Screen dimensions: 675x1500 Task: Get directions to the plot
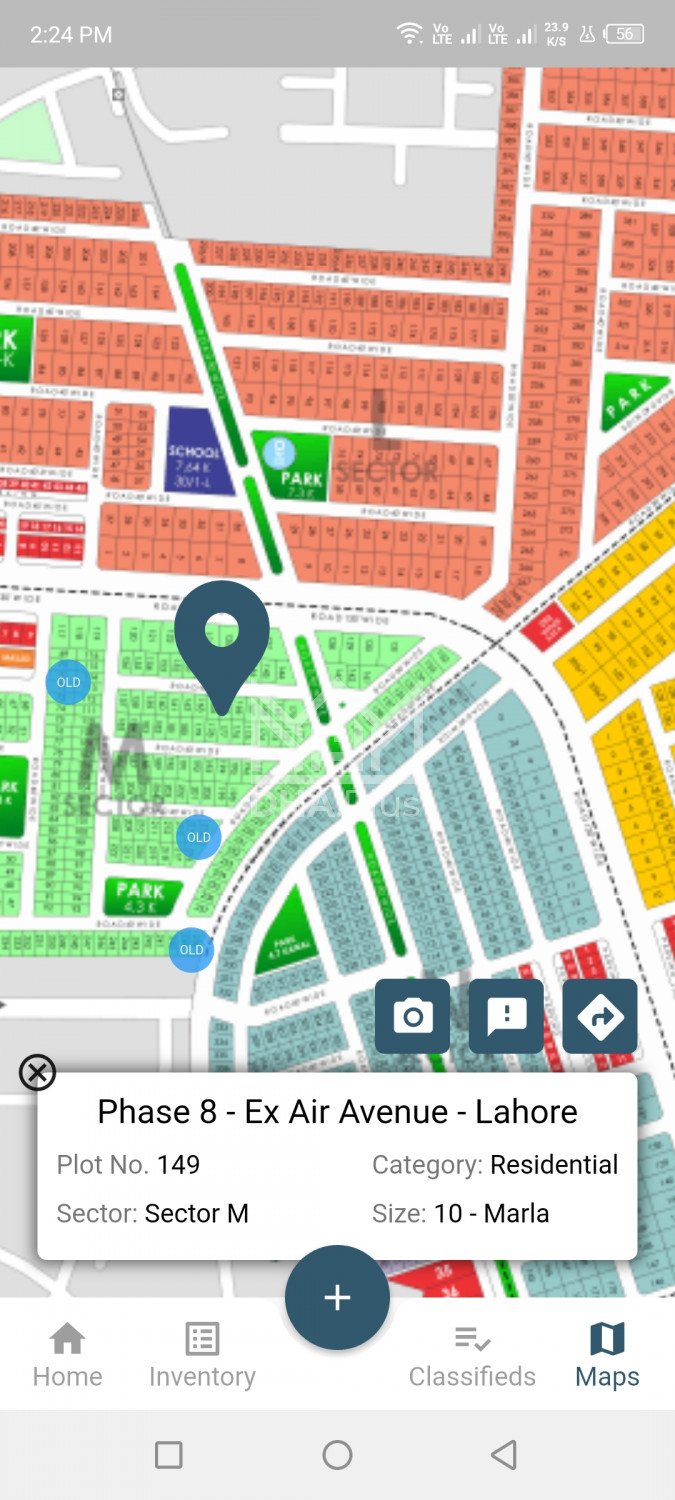[600, 1016]
